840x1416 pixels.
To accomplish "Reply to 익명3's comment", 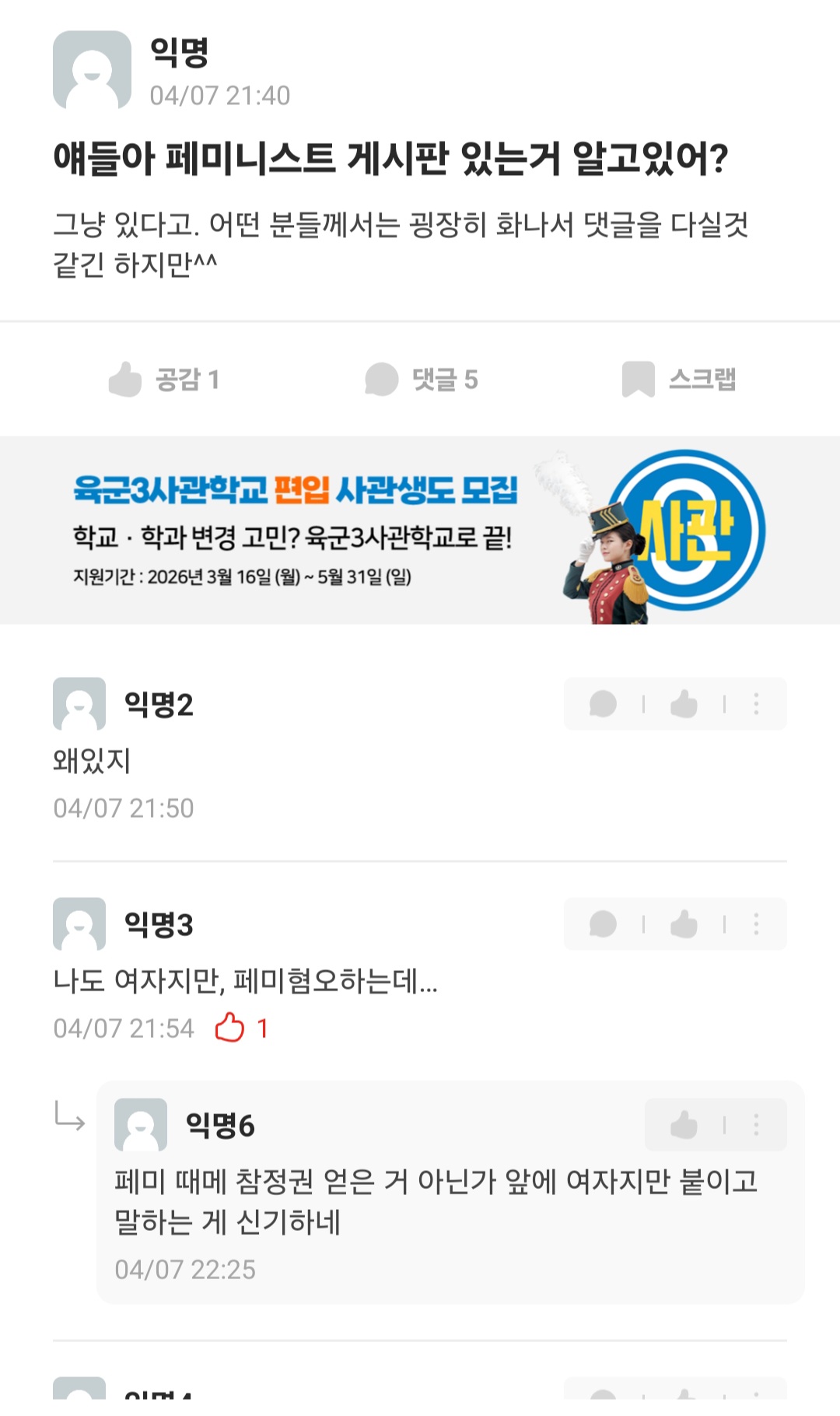I will [x=603, y=924].
